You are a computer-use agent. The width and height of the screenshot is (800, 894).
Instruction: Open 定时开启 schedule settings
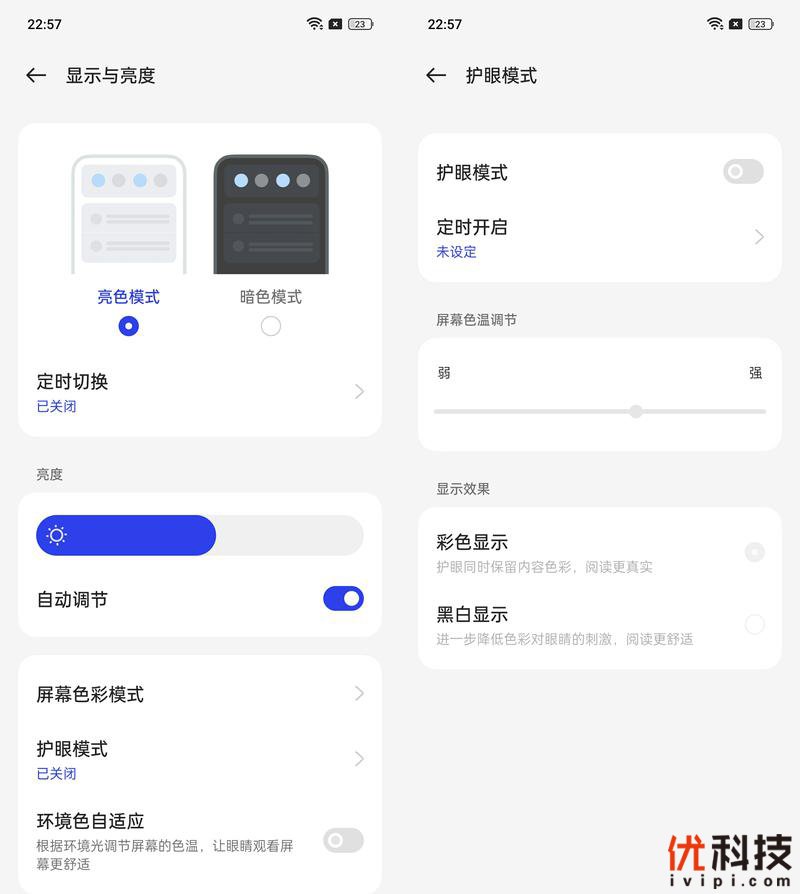(x=600, y=238)
